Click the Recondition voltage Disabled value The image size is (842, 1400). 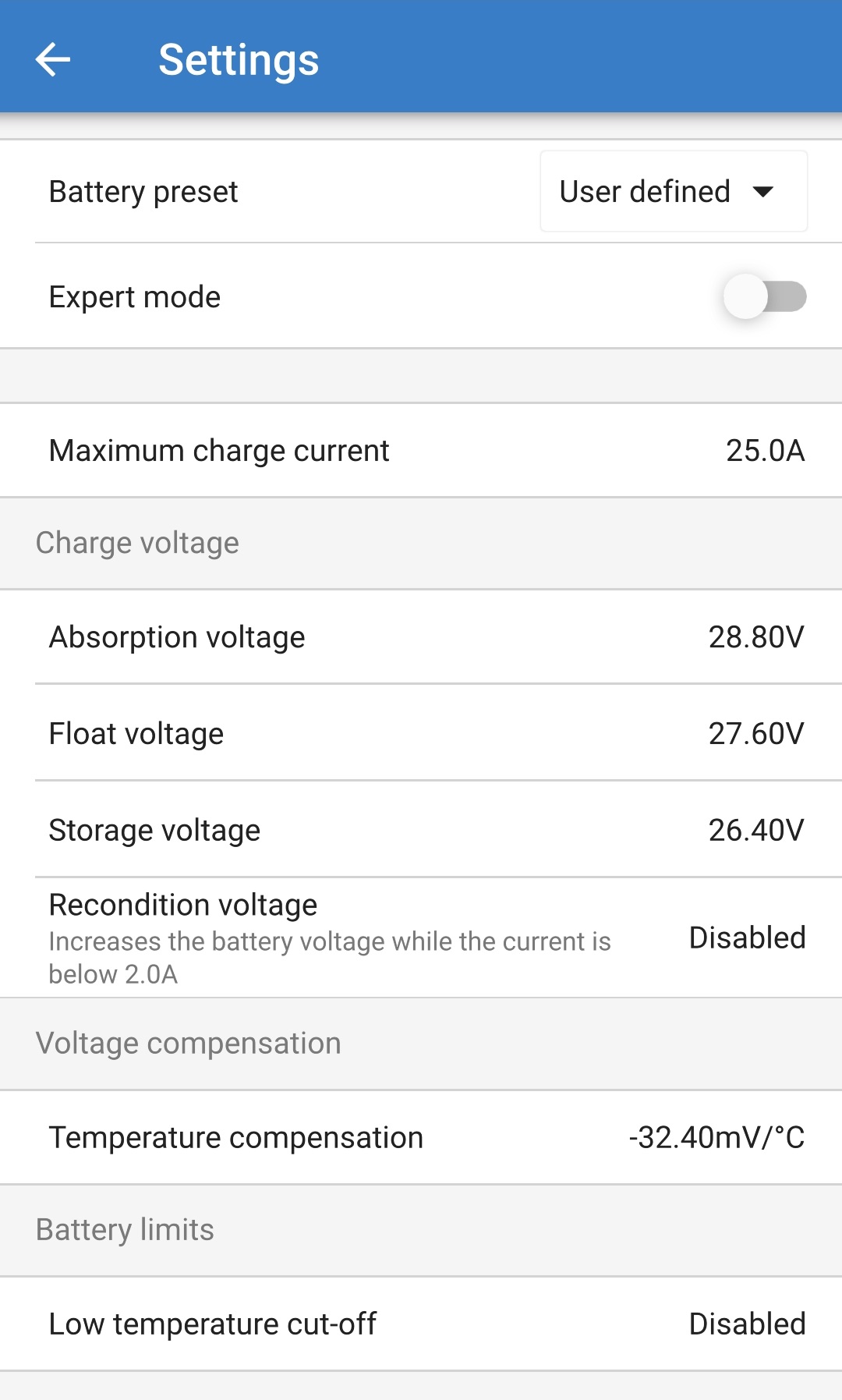745,937
